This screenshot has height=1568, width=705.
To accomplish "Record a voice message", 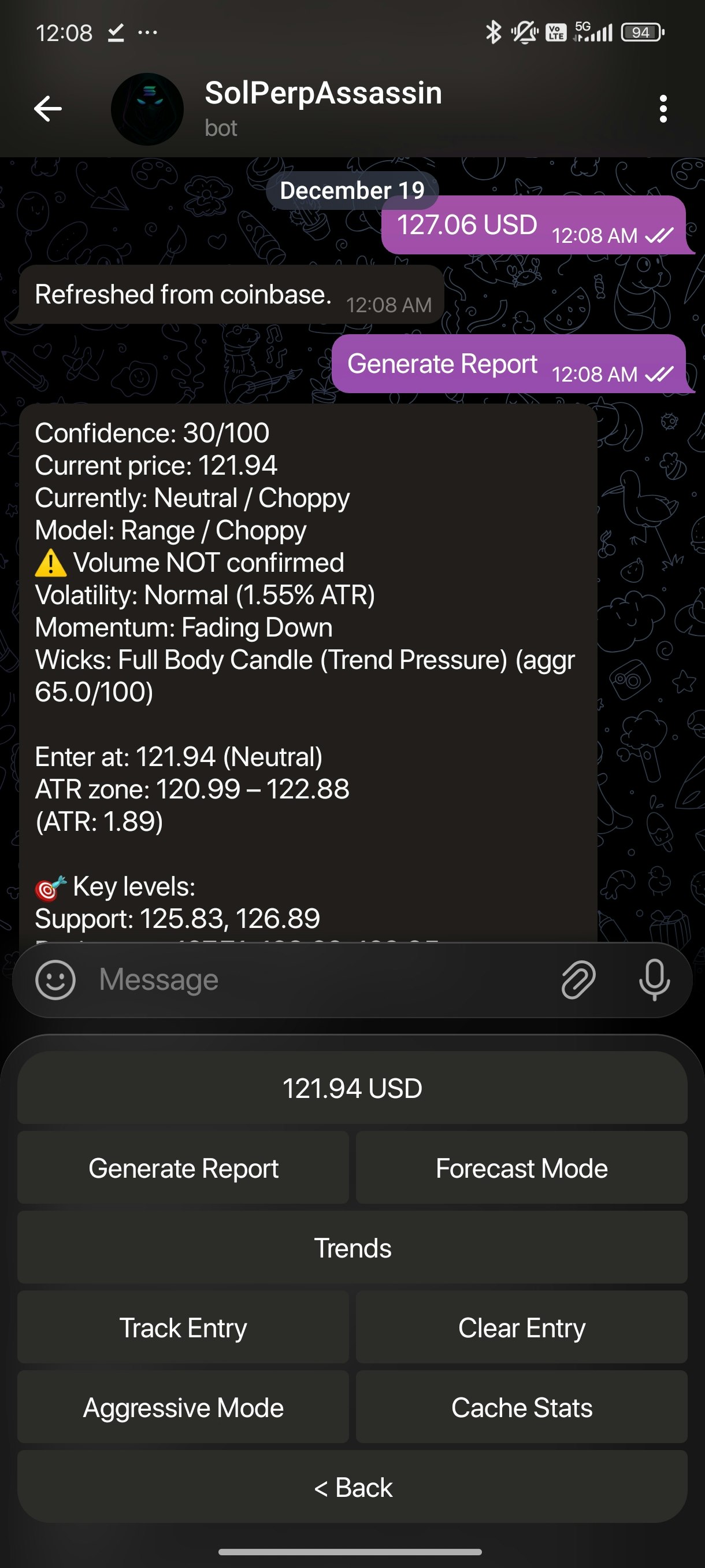I will (655, 980).
